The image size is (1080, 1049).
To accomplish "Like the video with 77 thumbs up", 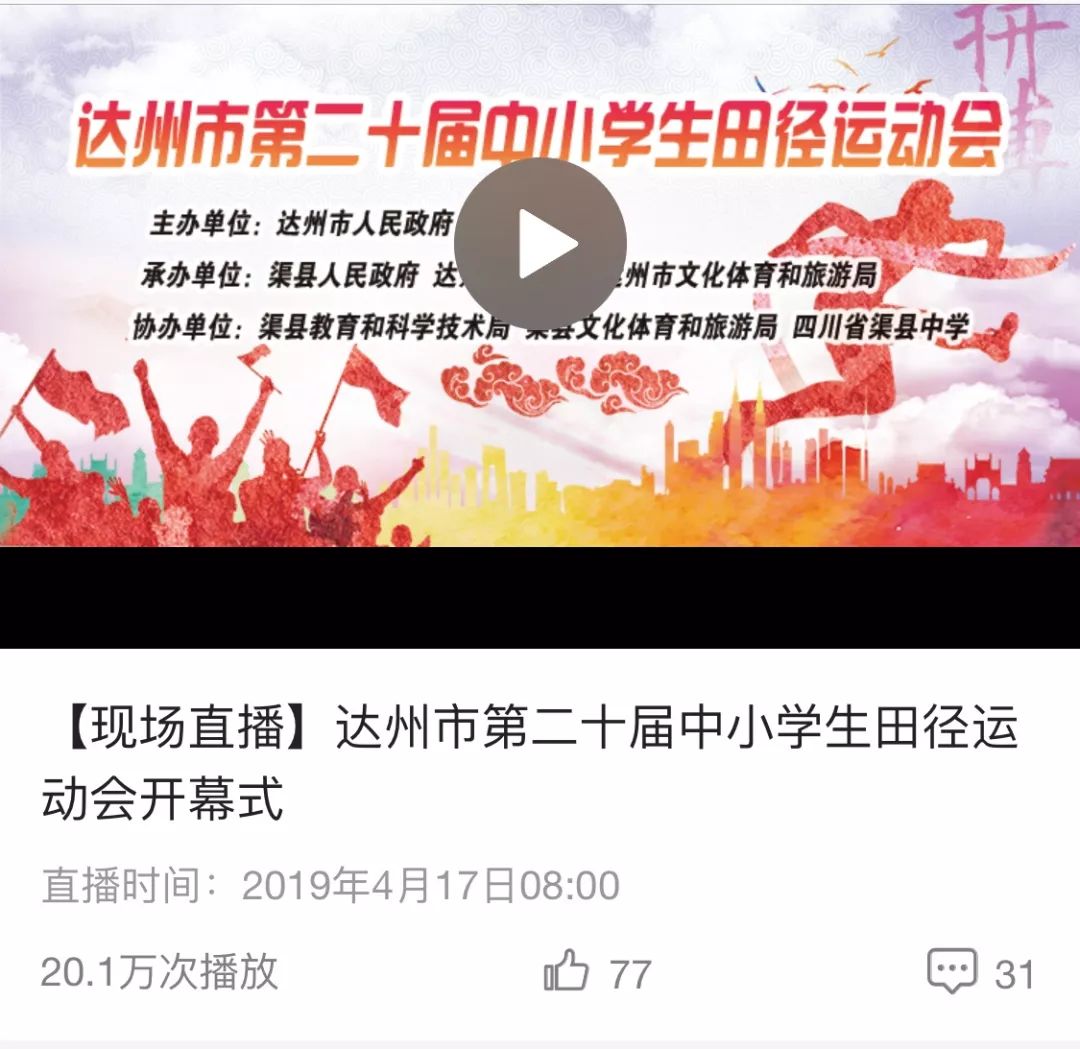I will pyautogui.click(x=567, y=971).
